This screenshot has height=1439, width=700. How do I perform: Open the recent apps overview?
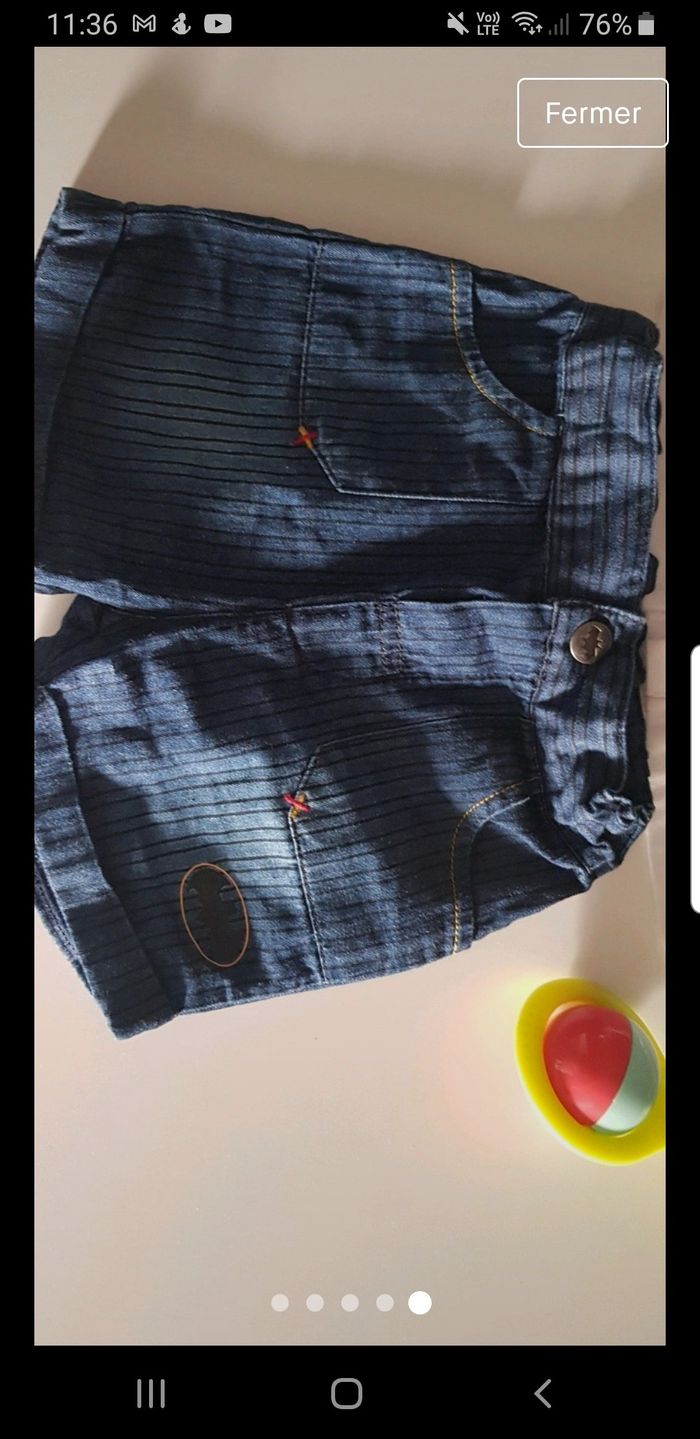click(x=151, y=1393)
